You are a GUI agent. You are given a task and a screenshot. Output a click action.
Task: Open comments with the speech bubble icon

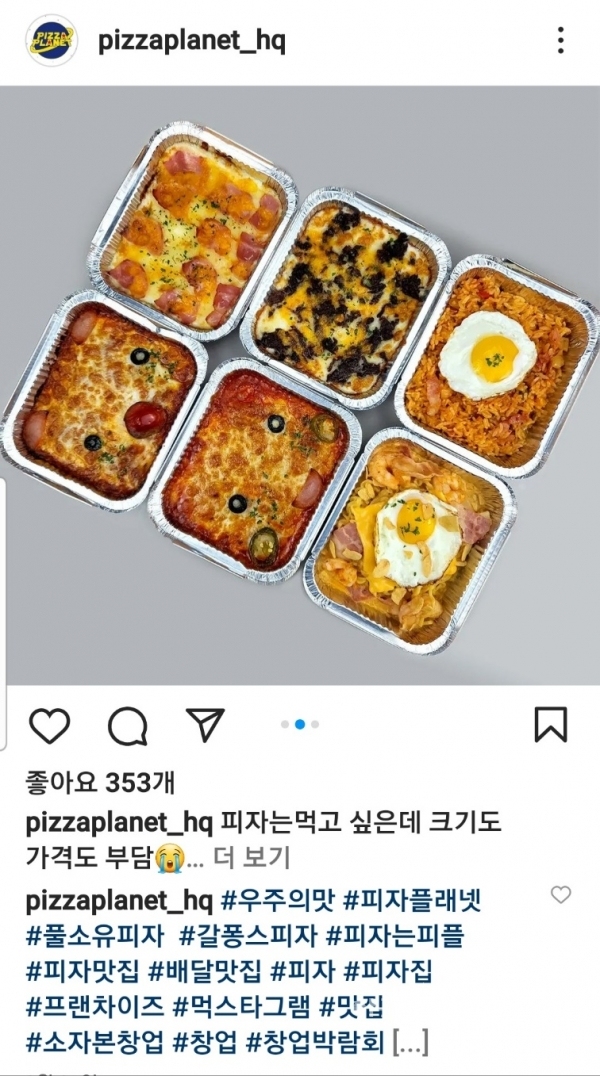click(127, 726)
